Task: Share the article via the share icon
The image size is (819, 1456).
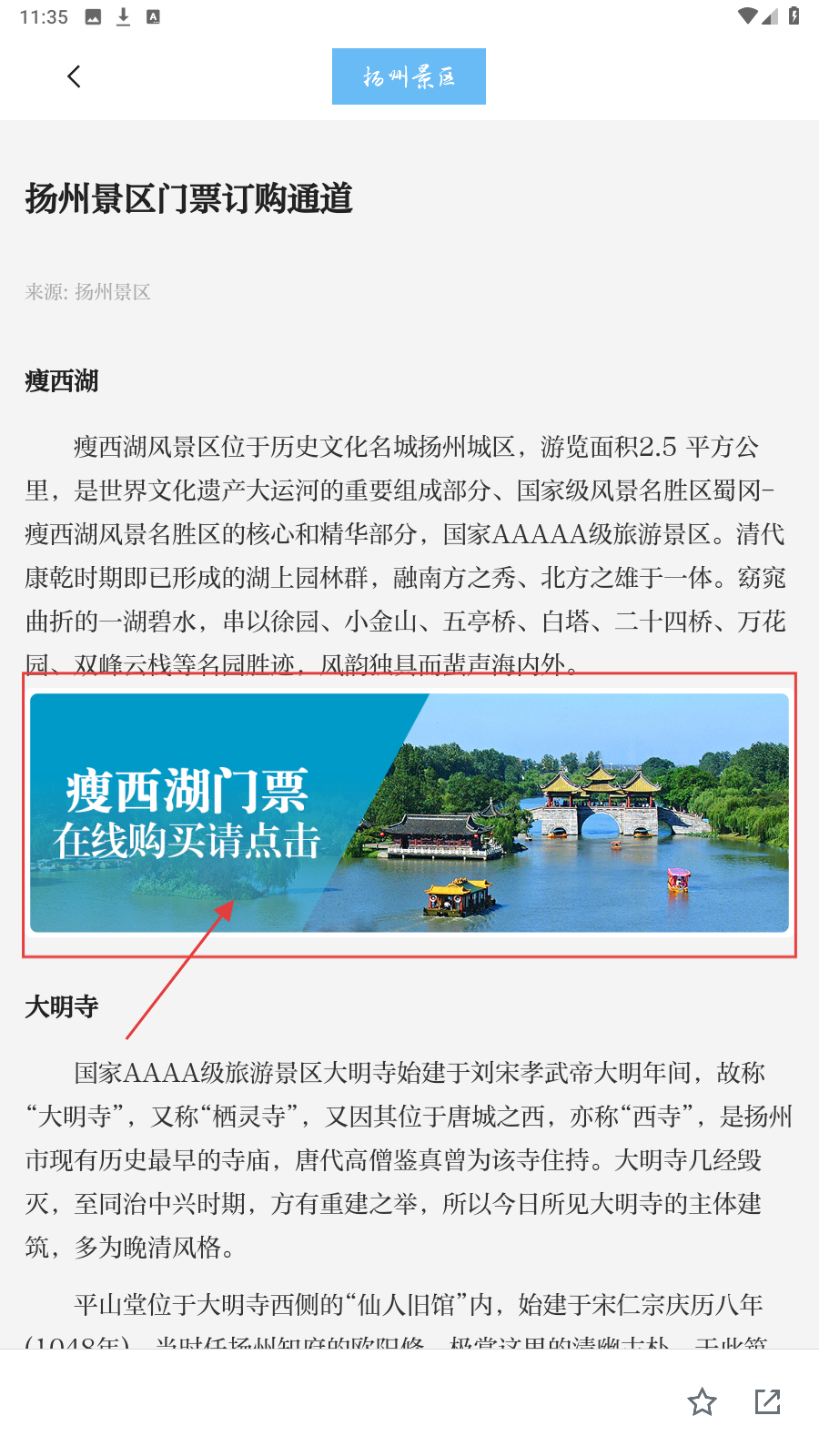Action: click(x=768, y=1402)
